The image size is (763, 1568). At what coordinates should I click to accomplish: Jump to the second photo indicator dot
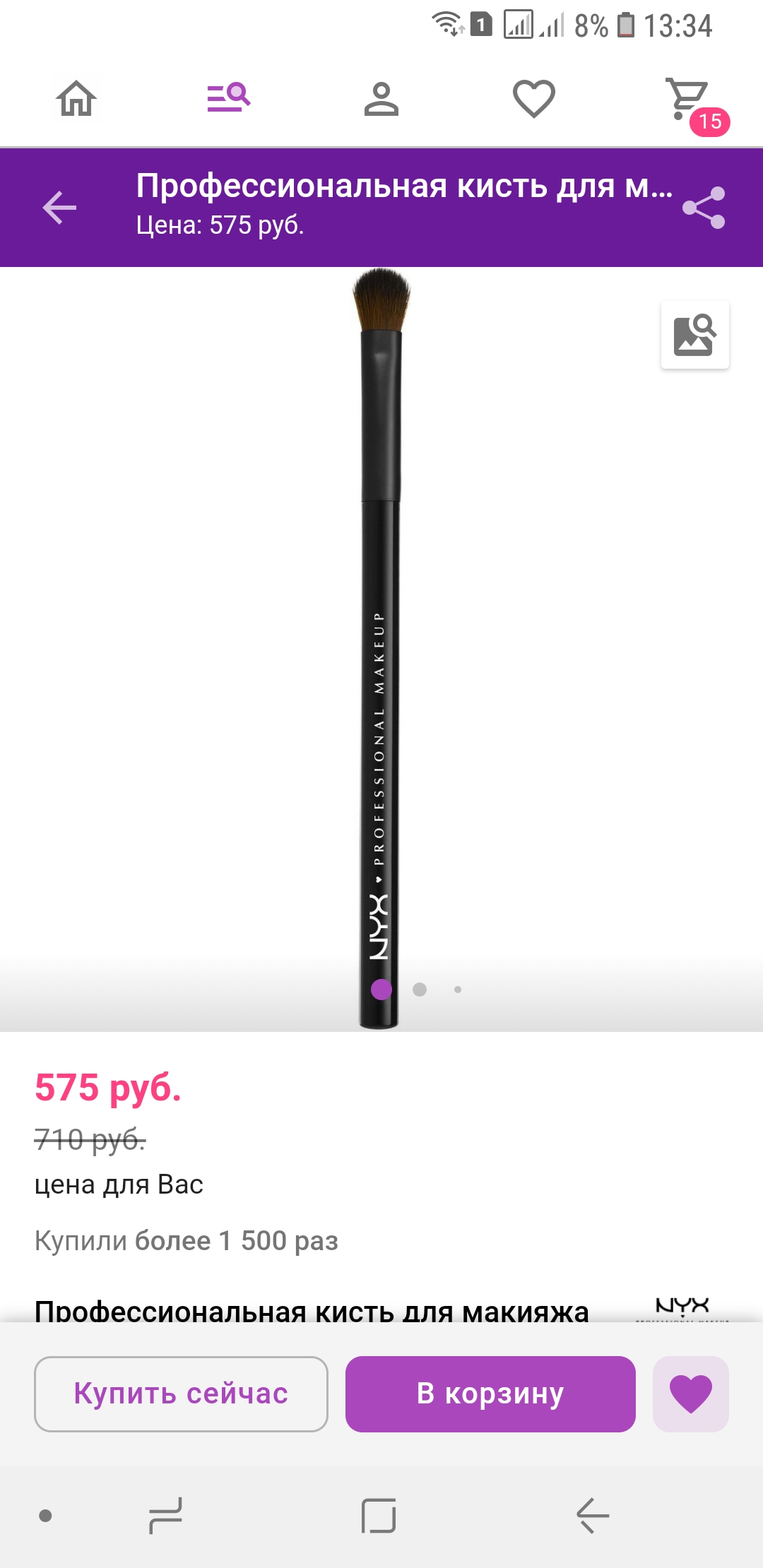point(420,990)
